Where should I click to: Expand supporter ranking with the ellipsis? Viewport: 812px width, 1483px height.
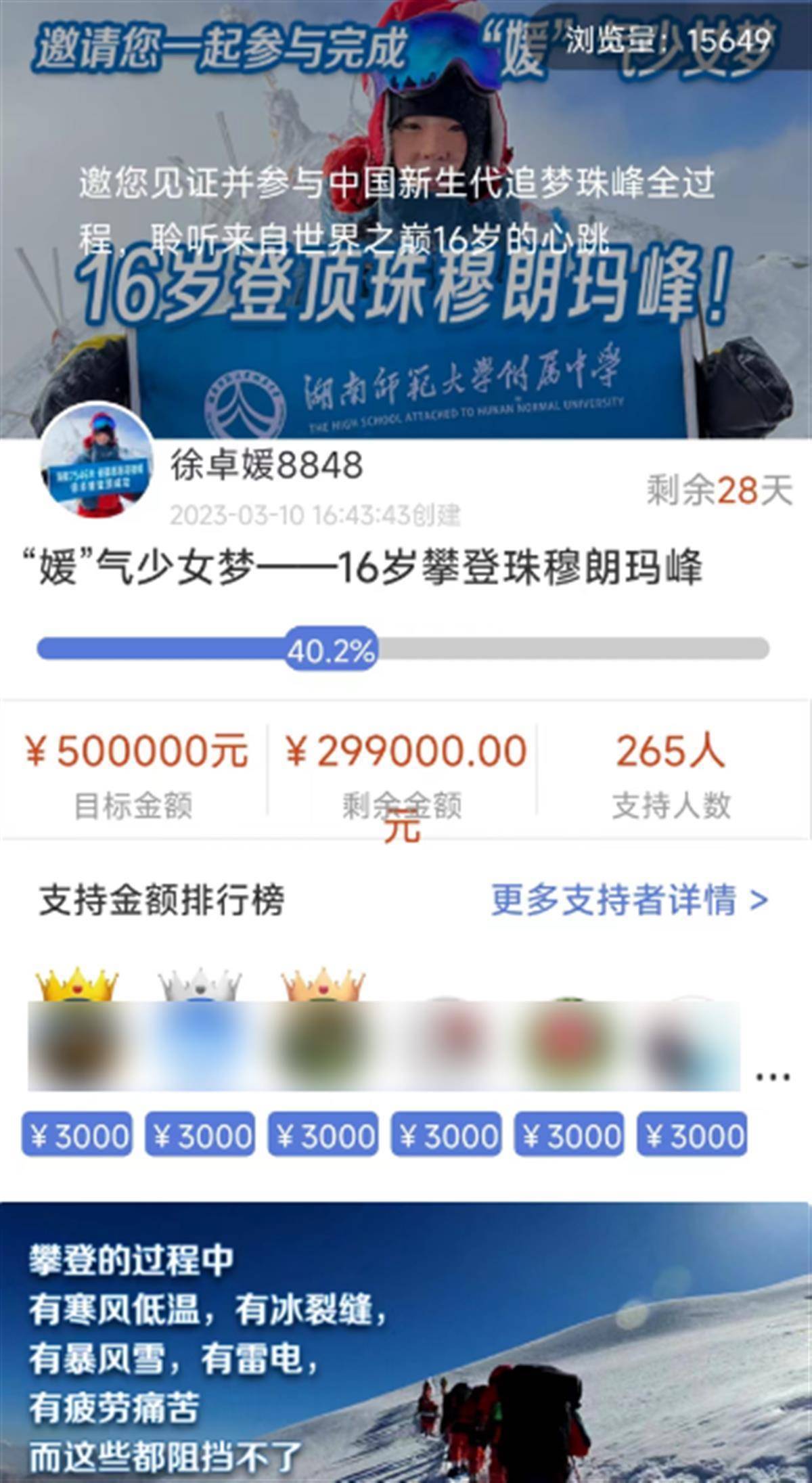772,1076
